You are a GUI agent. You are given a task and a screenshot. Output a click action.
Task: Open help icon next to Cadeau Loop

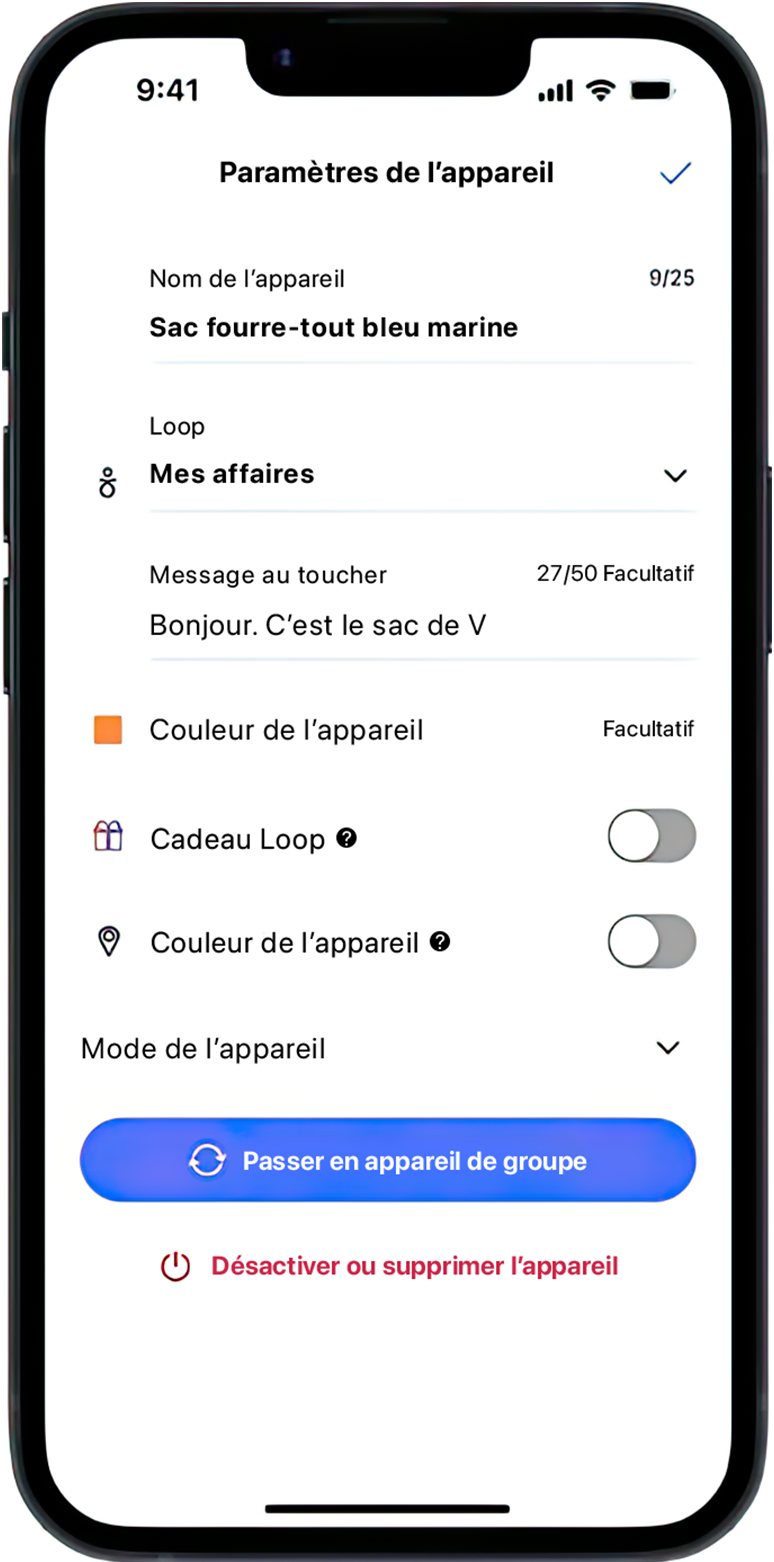click(347, 838)
